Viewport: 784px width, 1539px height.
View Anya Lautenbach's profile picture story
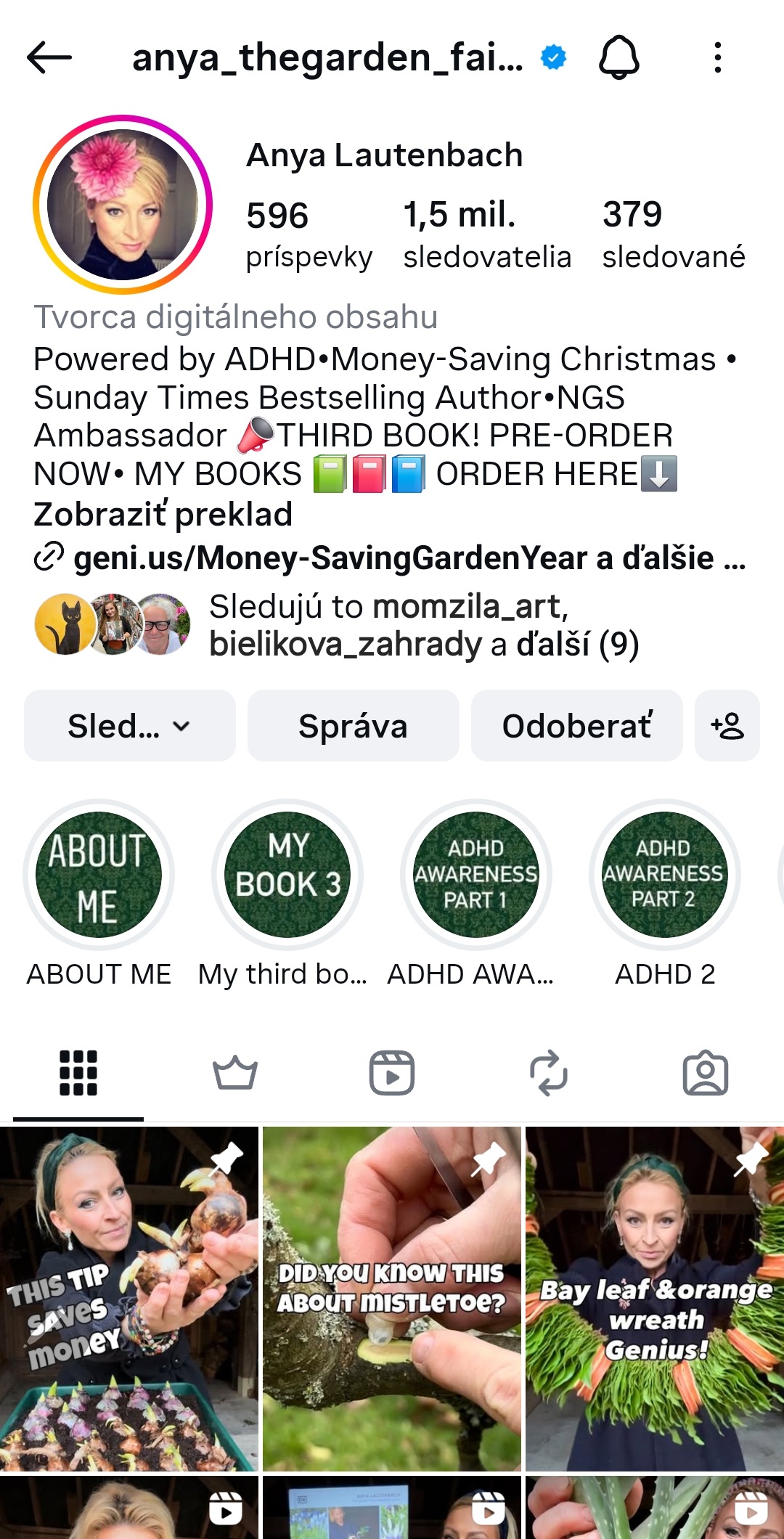(x=123, y=205)
